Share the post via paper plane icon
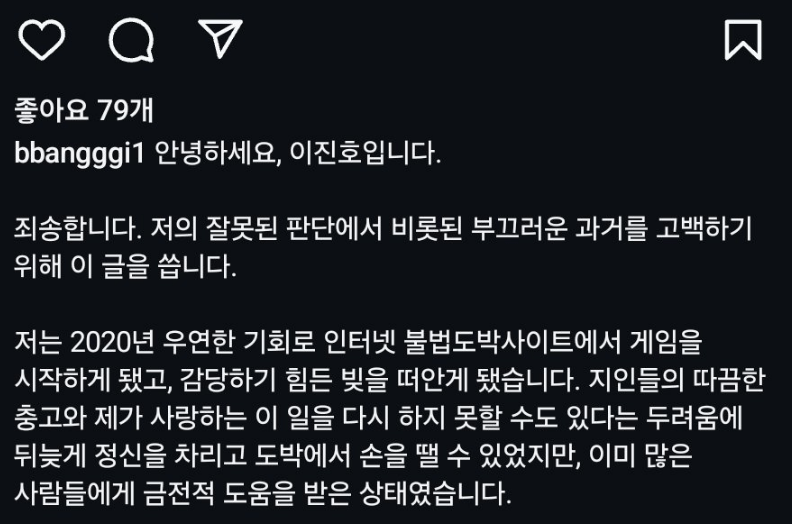The image size is (792, 524). click(220, 38)
